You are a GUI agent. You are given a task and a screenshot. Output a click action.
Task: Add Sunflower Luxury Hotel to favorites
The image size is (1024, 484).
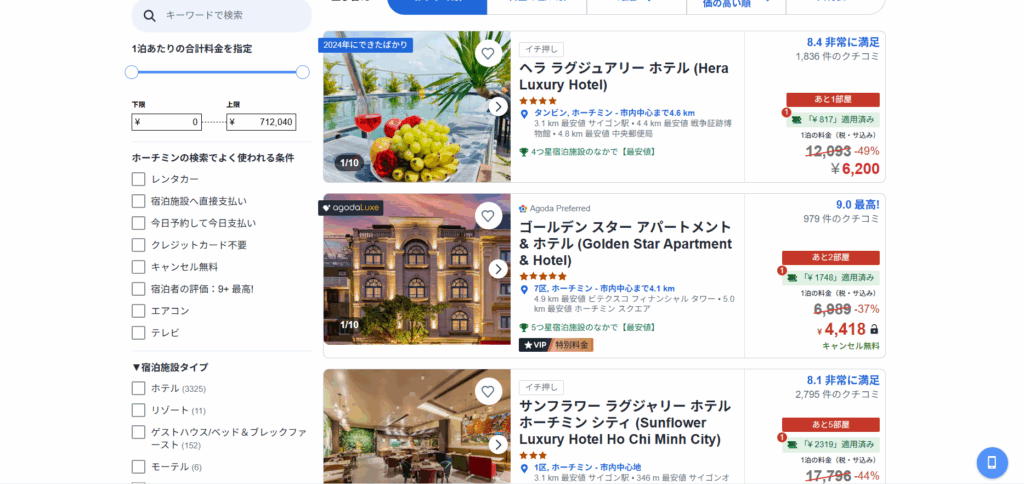click(x=488, y=392)
